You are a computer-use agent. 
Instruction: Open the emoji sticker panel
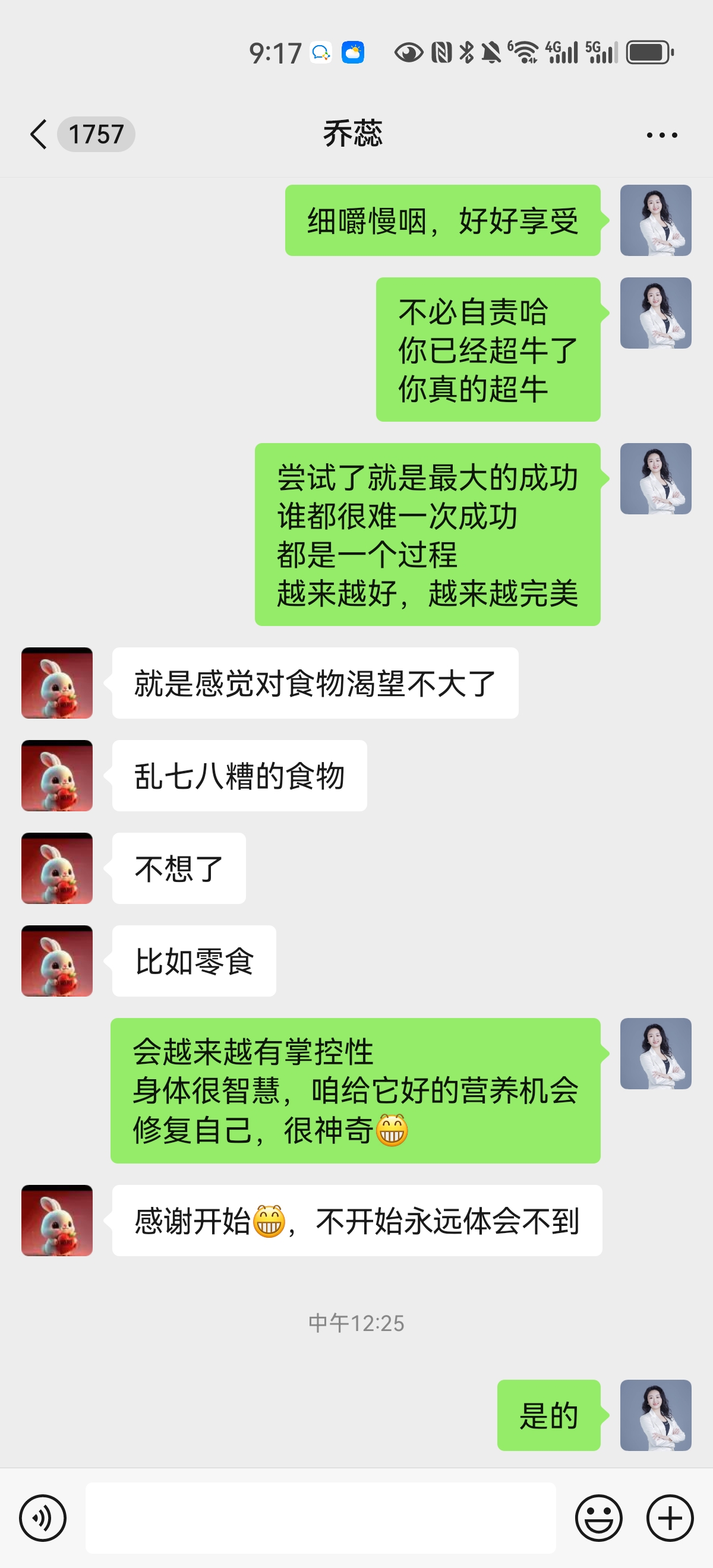click(x=598, y=1518)
